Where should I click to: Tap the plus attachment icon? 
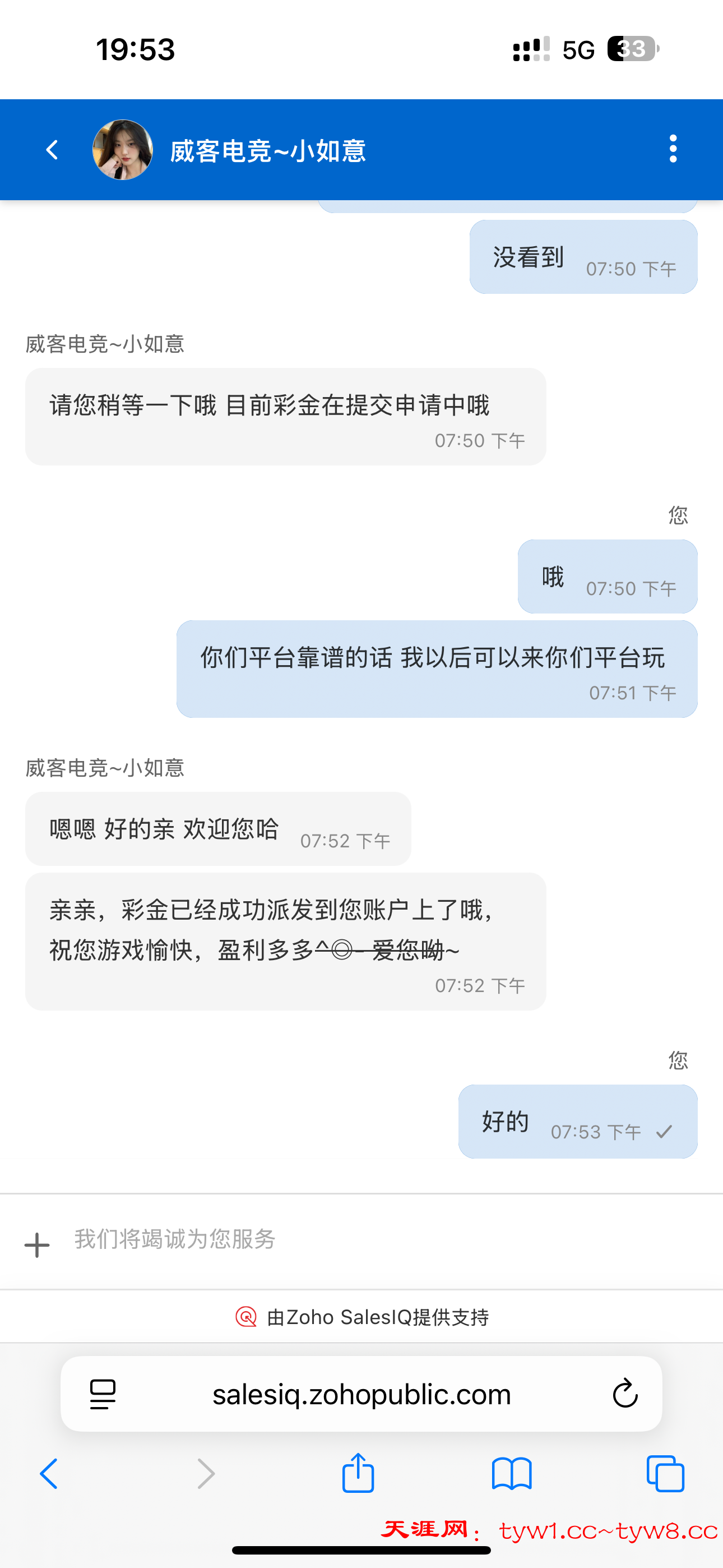coord(37,1244)
